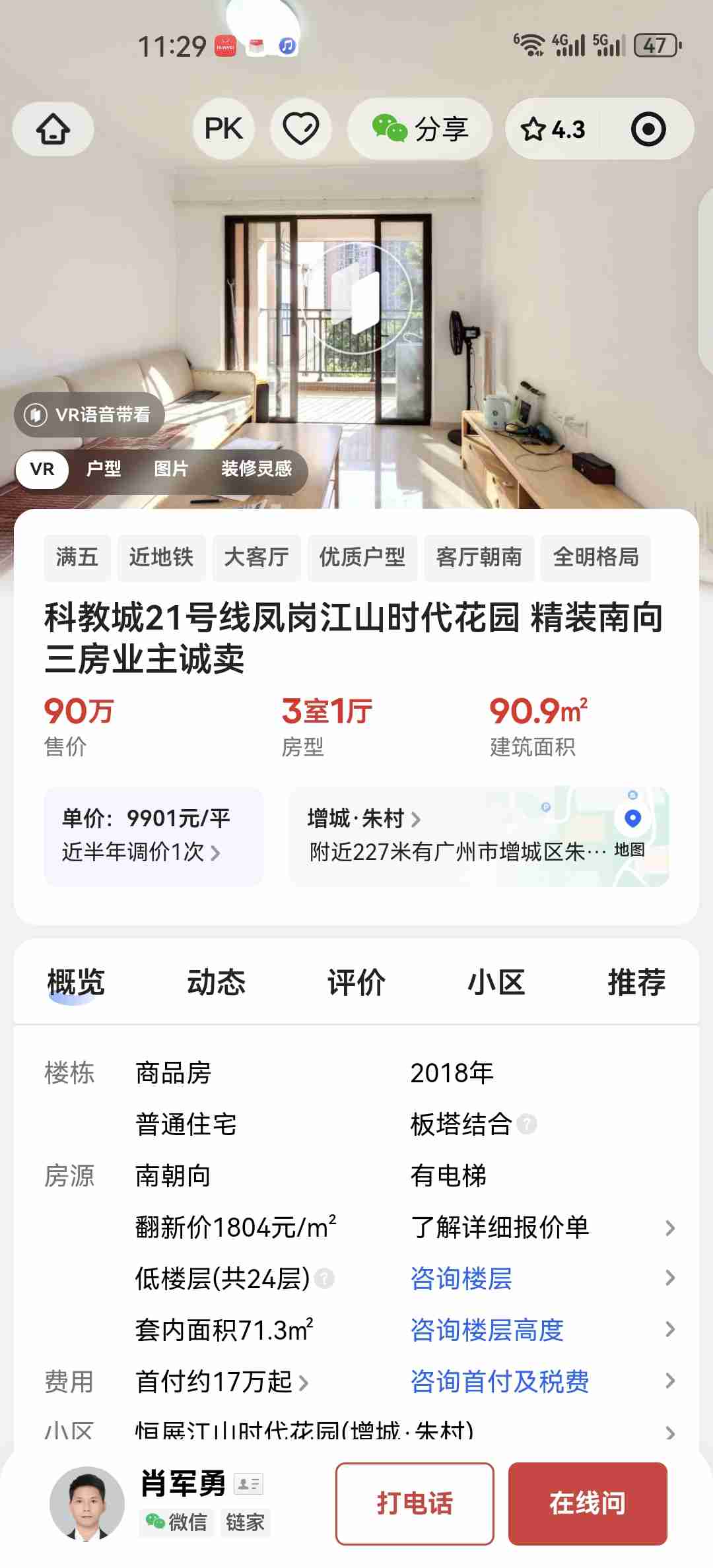The width and height of the screenshot is (713, 1568).
Task: Call the agent with 打电话
Action: [x=415, y=1503]
